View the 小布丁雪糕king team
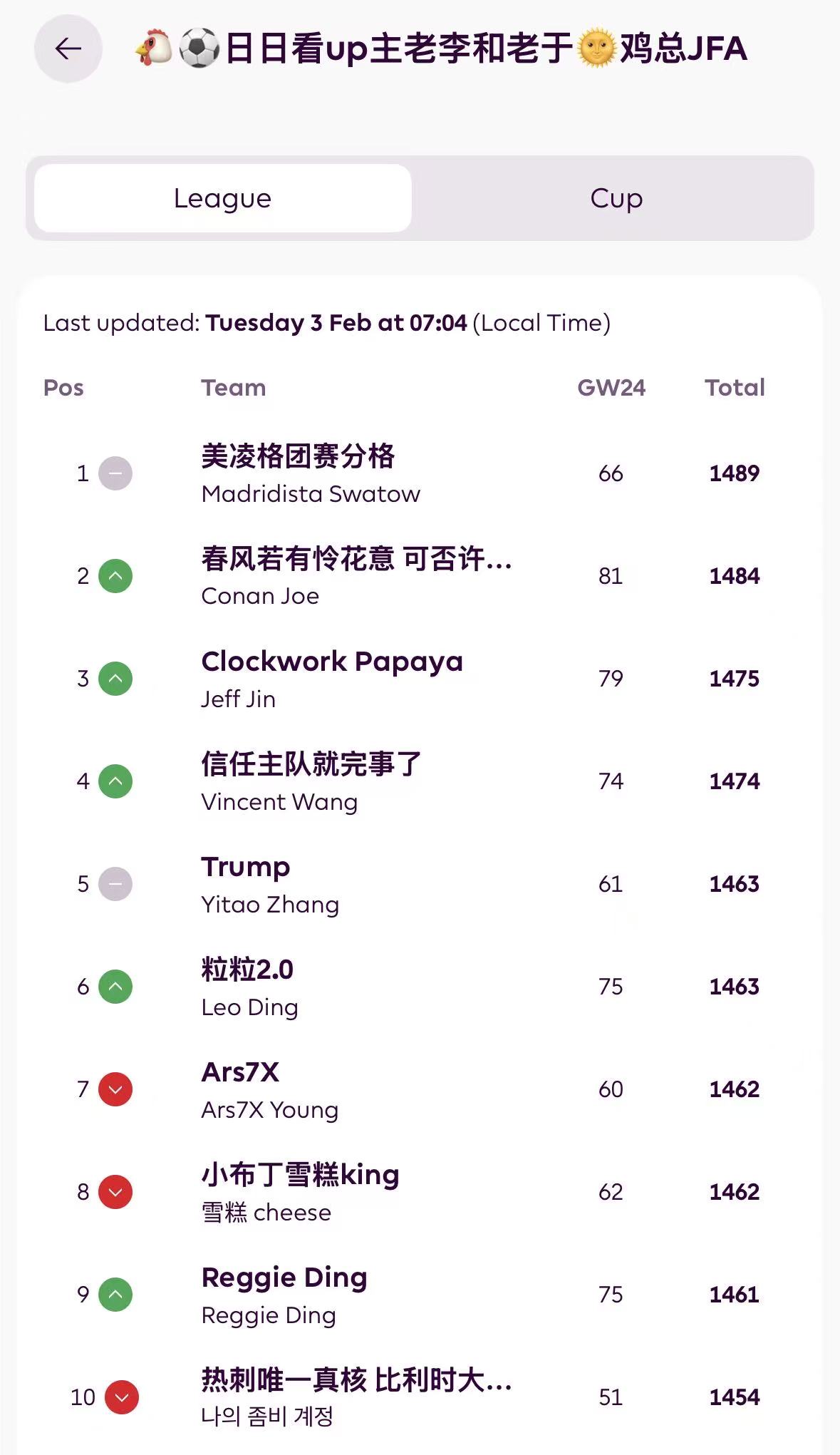Image resolution: width=840 pixels, height=1455 pixels. (x=300, y=1192)
